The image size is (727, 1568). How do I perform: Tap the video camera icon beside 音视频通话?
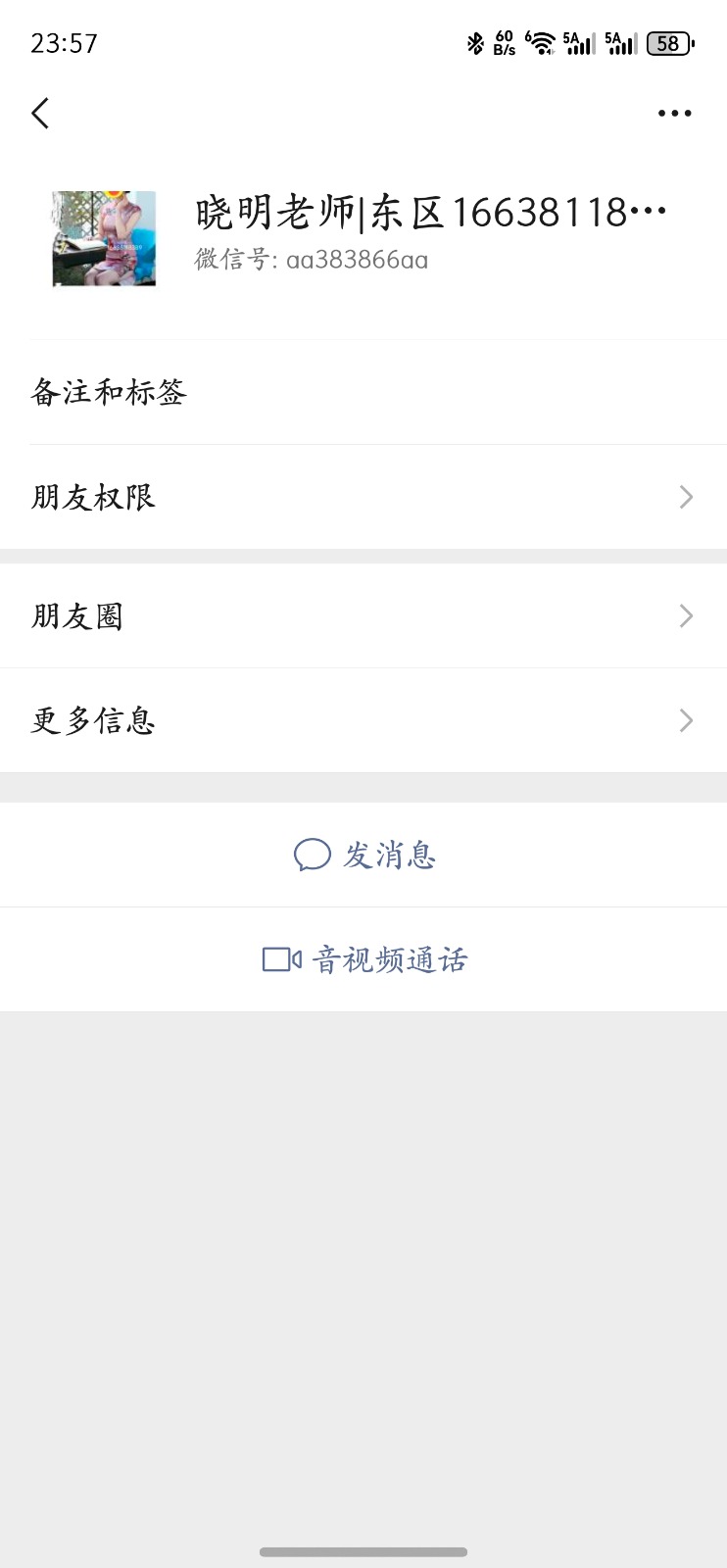pos(279,959)
